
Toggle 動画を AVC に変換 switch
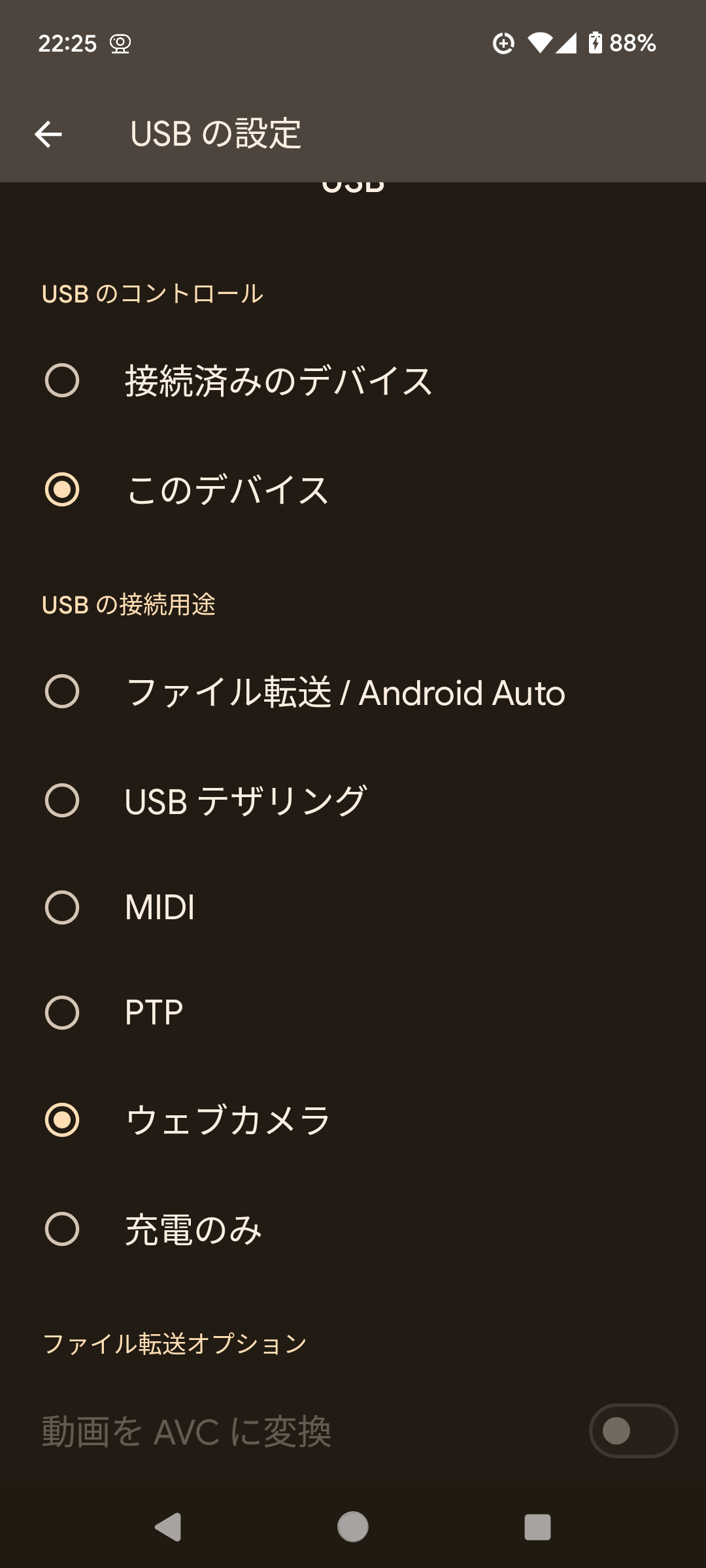pos(633,1431)
